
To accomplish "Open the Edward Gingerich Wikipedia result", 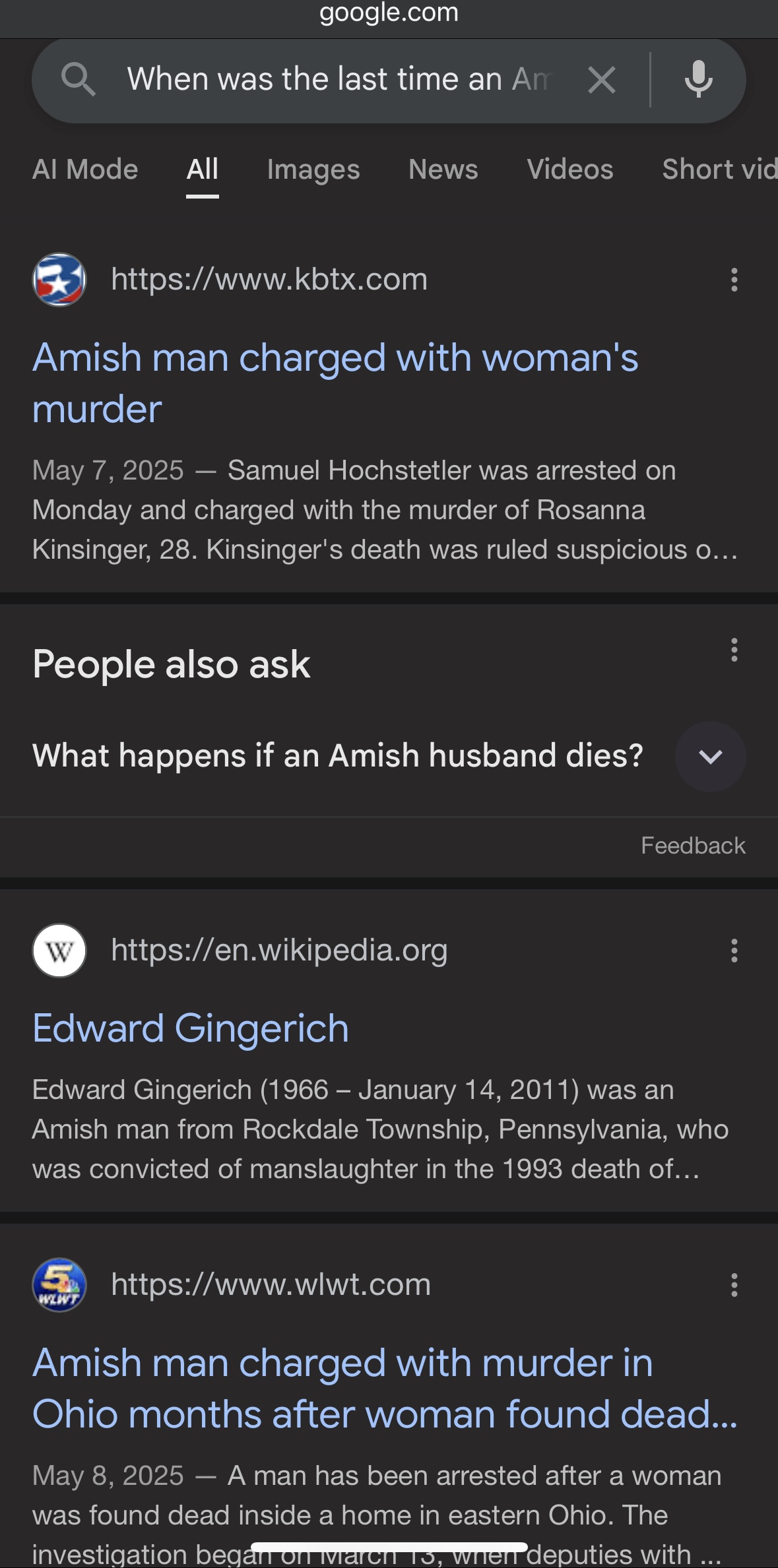I will point(191,1028).
